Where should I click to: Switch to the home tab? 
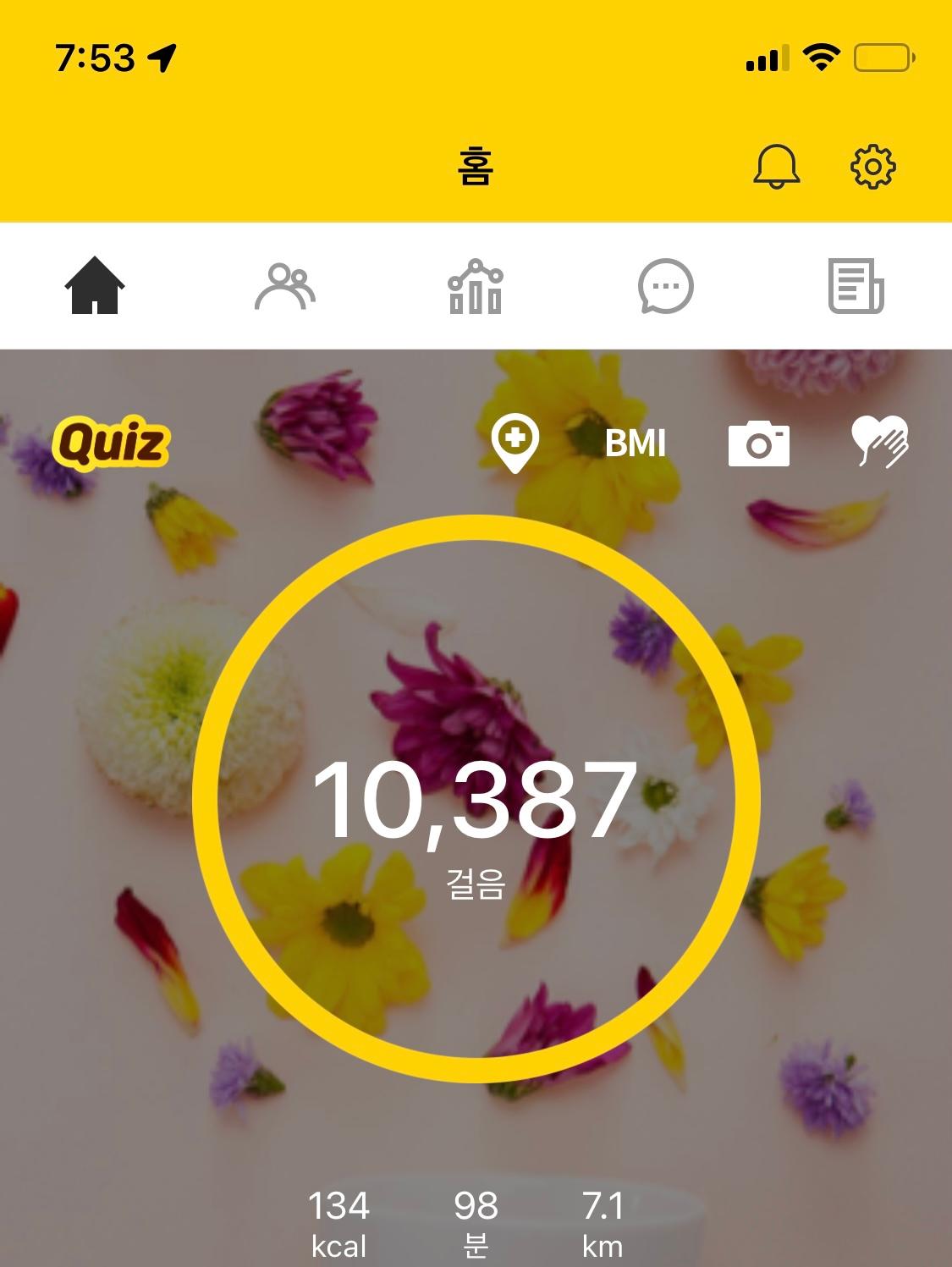click(x=95, y=286)
